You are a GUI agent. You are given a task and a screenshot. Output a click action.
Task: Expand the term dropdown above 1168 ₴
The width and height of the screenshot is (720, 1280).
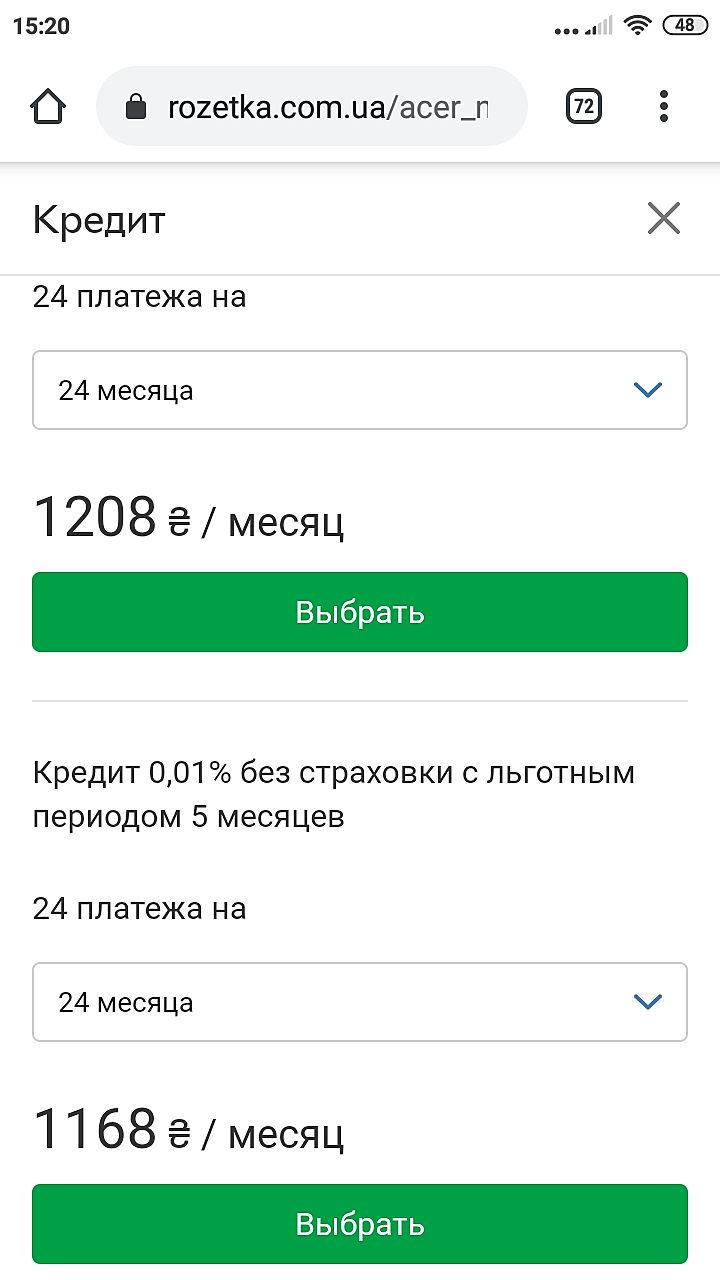pyautogui.click(x=360, y=1002)
